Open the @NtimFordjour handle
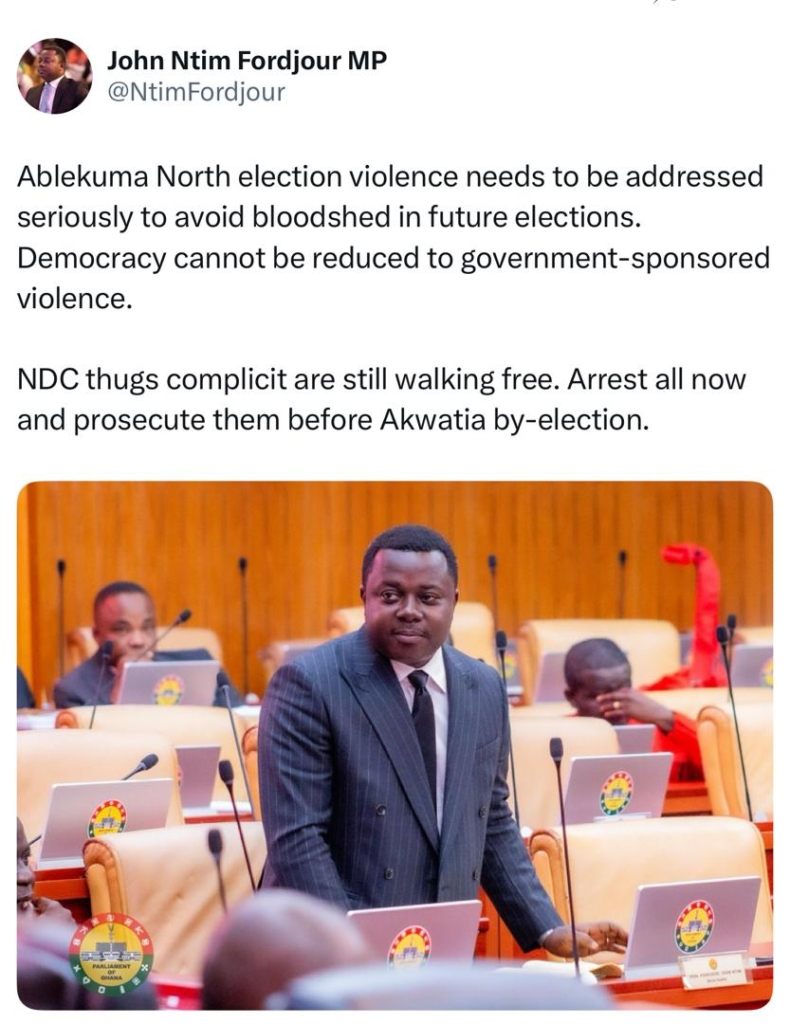The width and height of the screenshot is (790, 1024). 196,93
